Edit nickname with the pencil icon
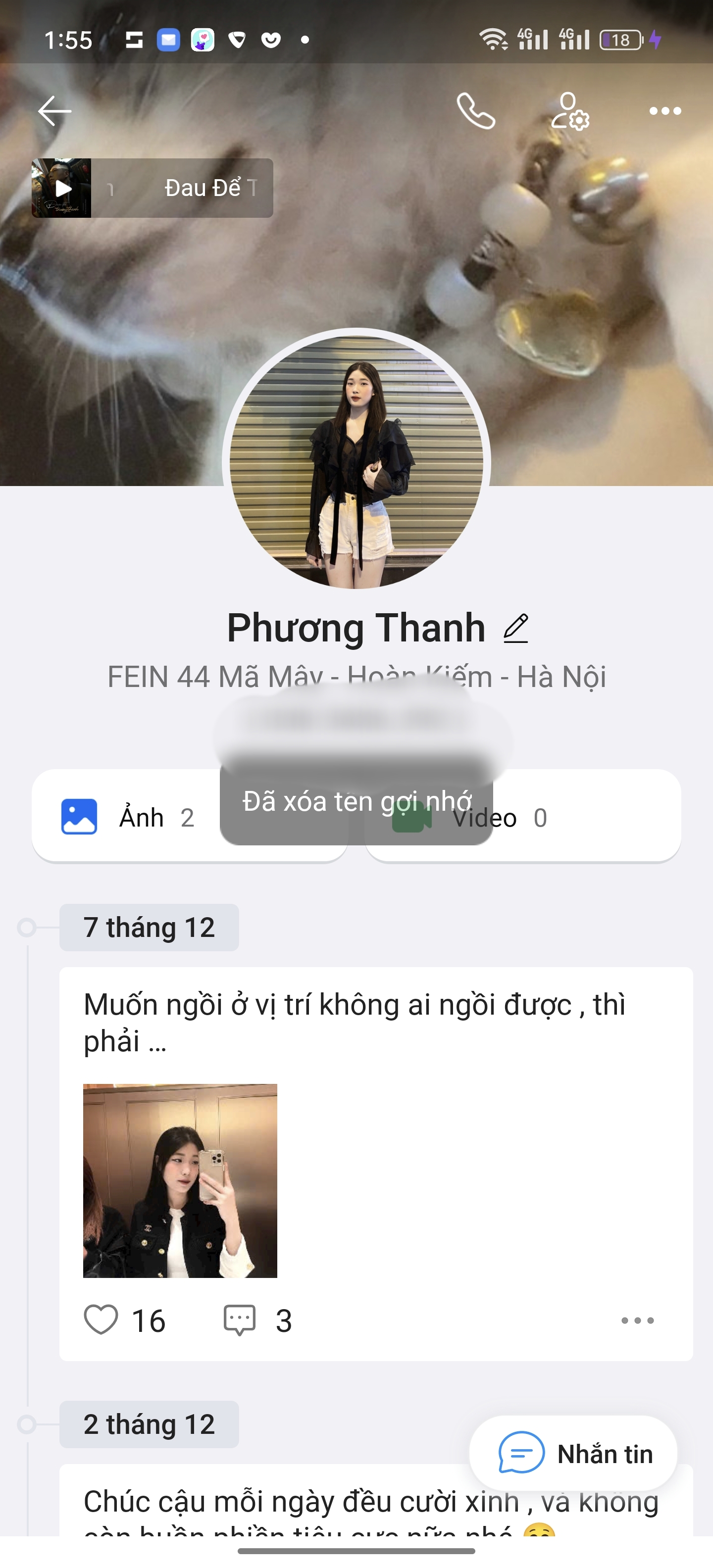 pyautogui.click(x=516, y=628)
